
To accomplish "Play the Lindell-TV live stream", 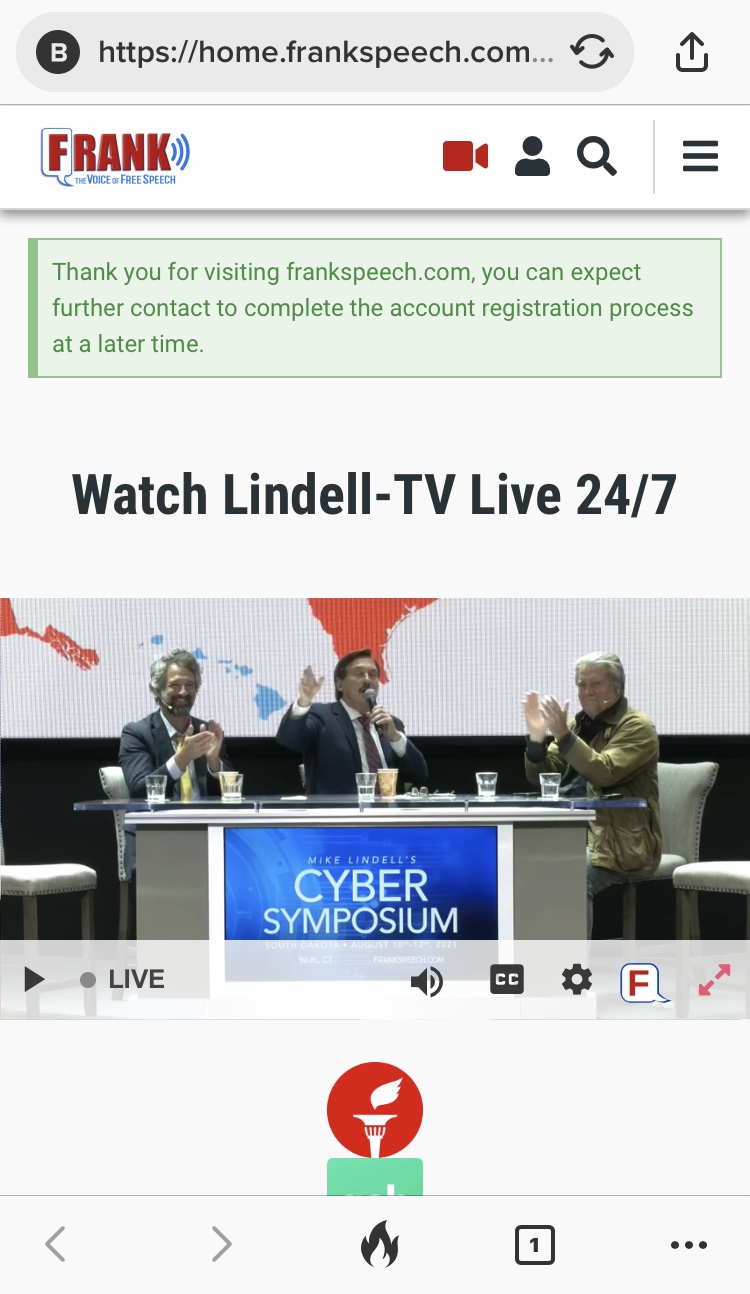I will click(x=34, y=979).
